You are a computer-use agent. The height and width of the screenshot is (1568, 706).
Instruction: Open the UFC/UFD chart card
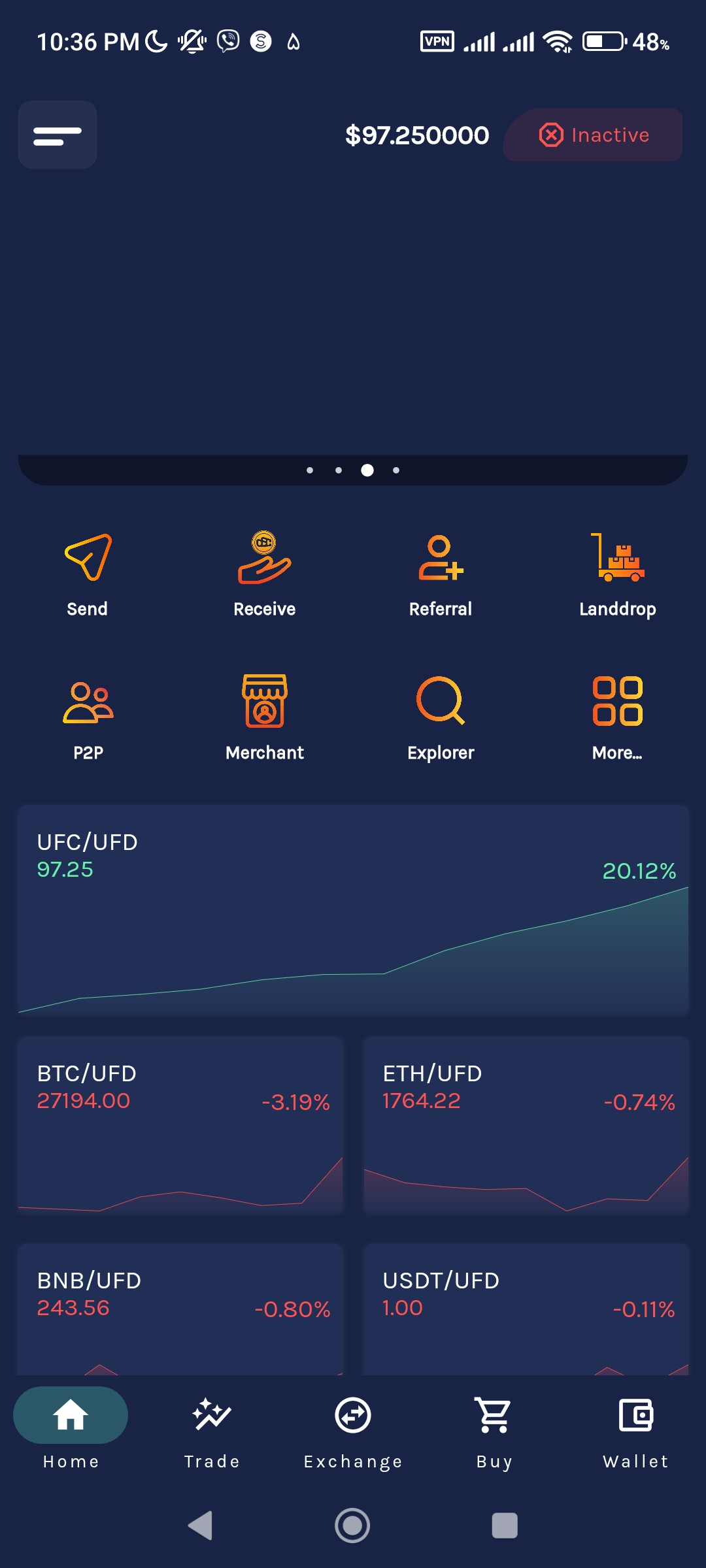click(x=353, y=910)
